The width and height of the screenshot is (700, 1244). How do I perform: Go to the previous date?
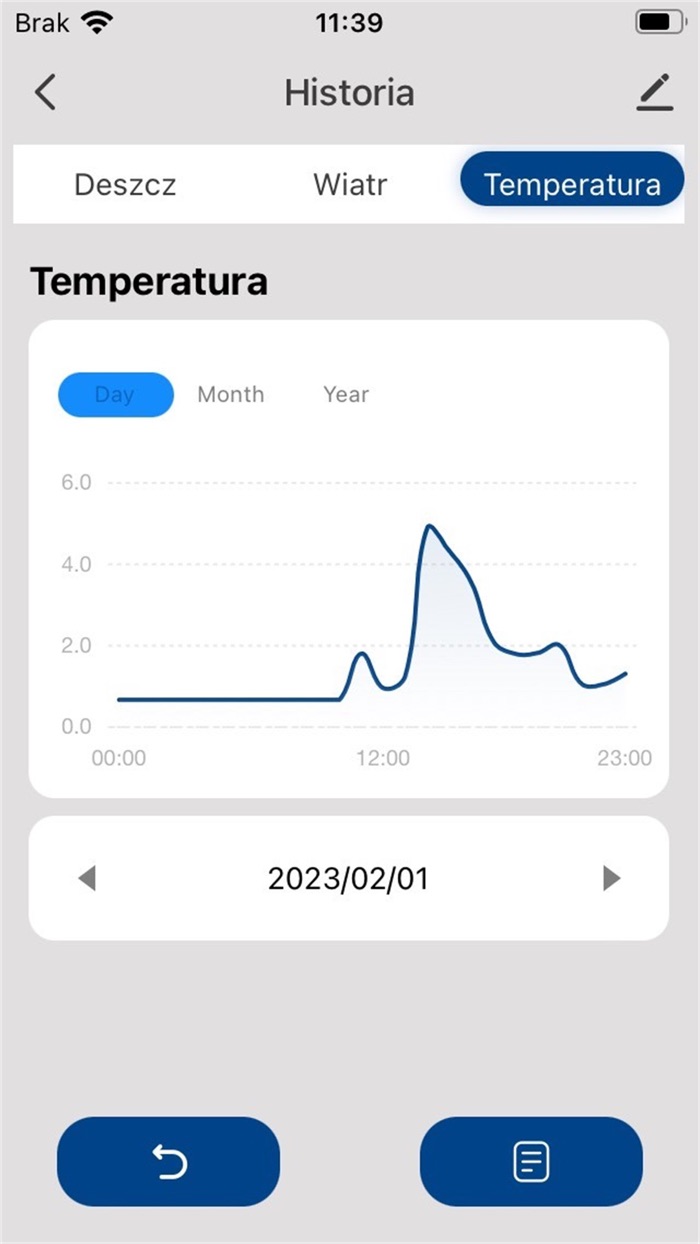(87, 879)
